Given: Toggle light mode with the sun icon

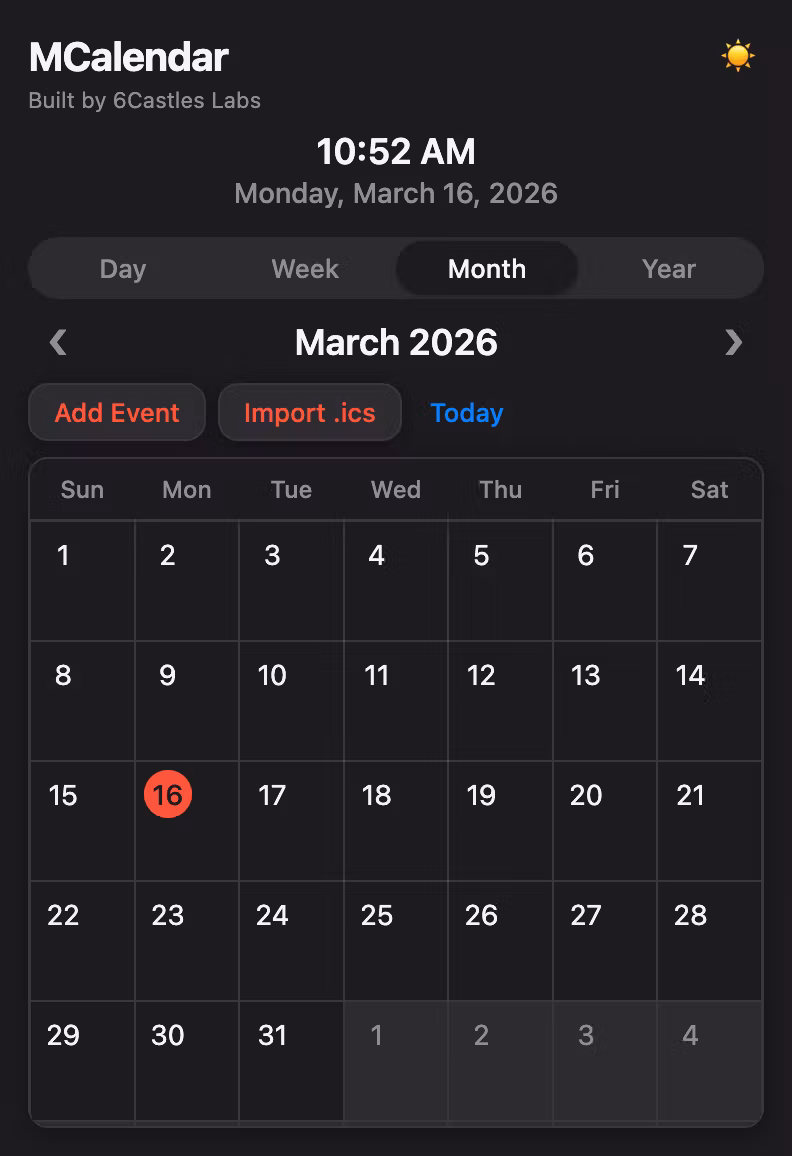Looking at the screenshot, I should [738, 56].
